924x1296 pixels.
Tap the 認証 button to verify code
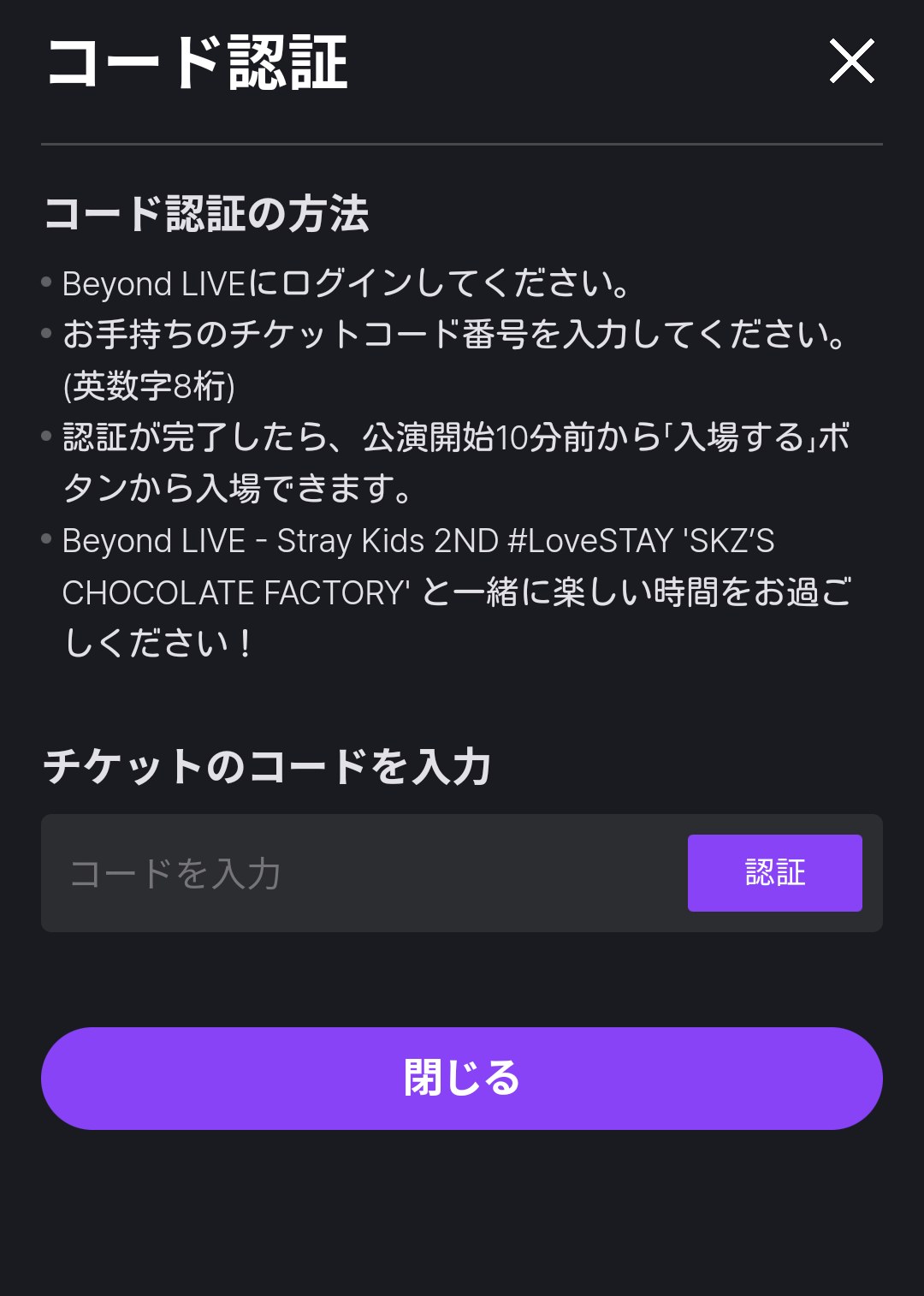click(774, 873)
